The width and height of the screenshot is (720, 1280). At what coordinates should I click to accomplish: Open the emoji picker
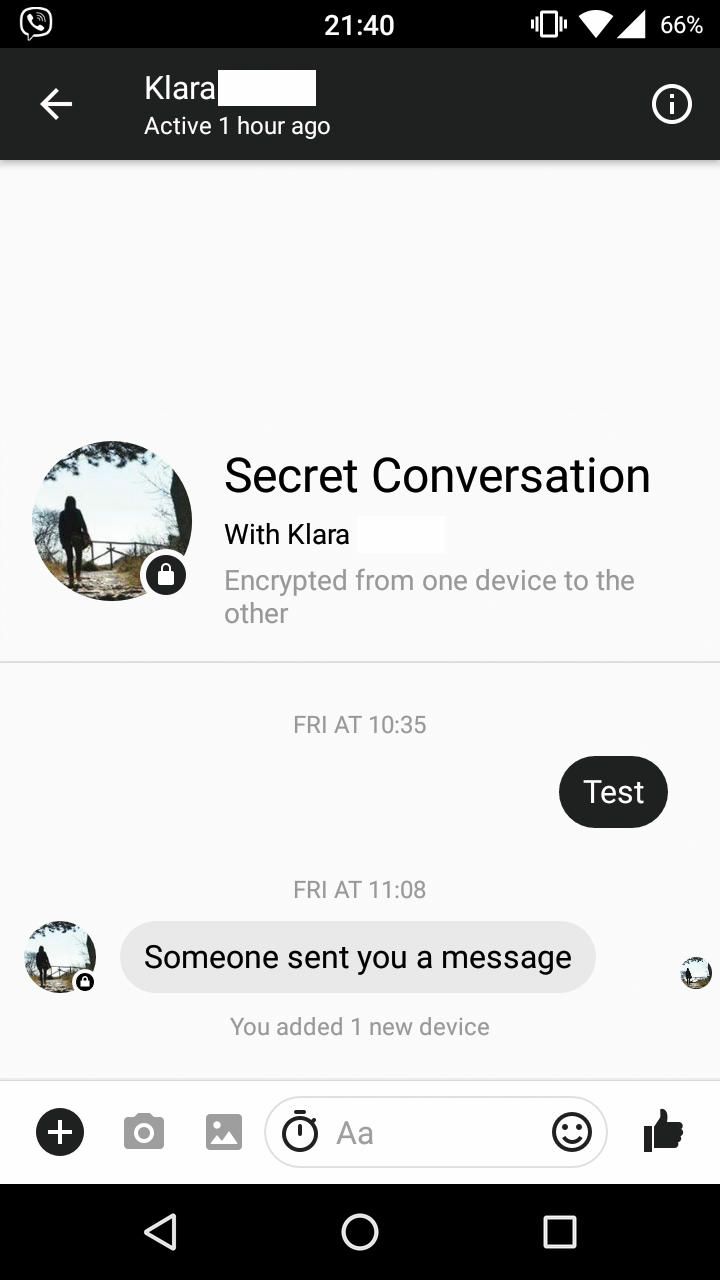[572, 1132]
